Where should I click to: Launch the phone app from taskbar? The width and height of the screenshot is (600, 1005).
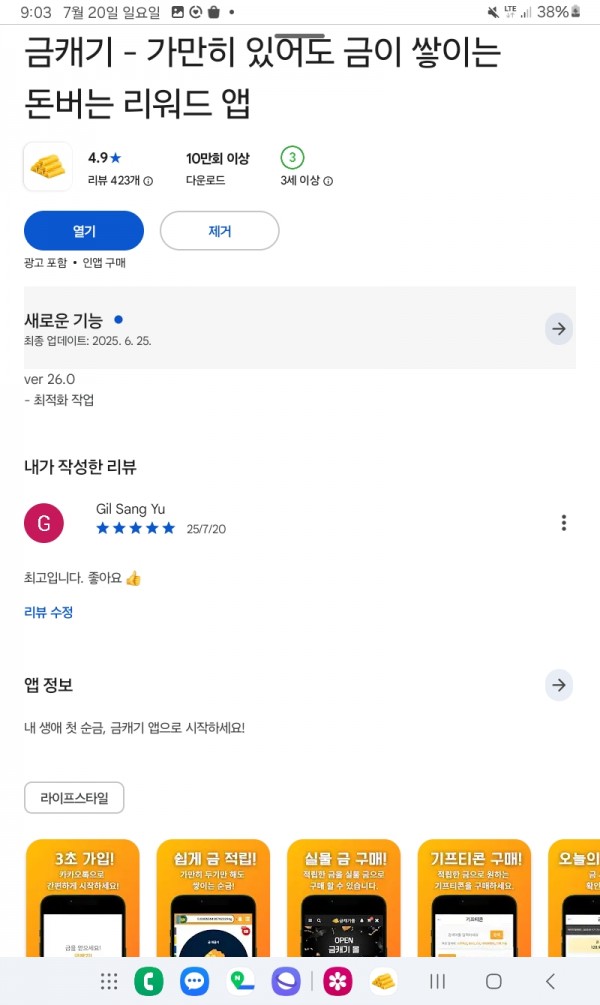pyautogui.click(x=149, y=981)
